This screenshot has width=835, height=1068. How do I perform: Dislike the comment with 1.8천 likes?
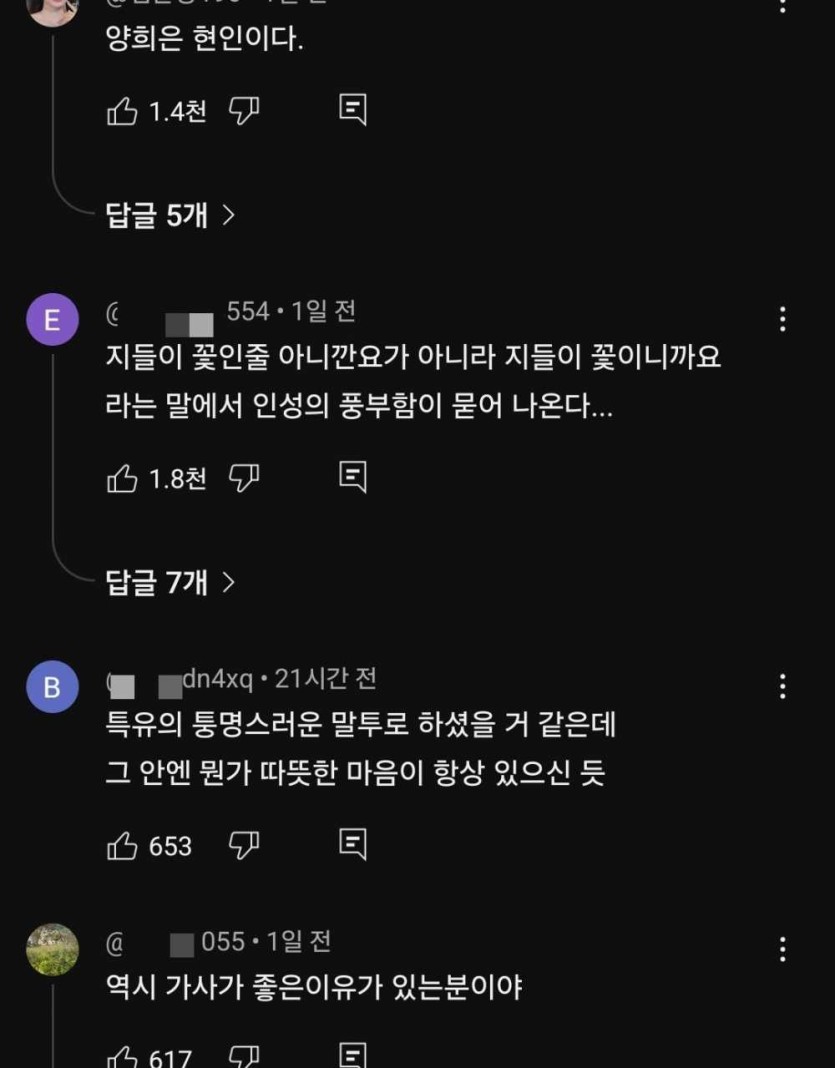coord(244,478)
